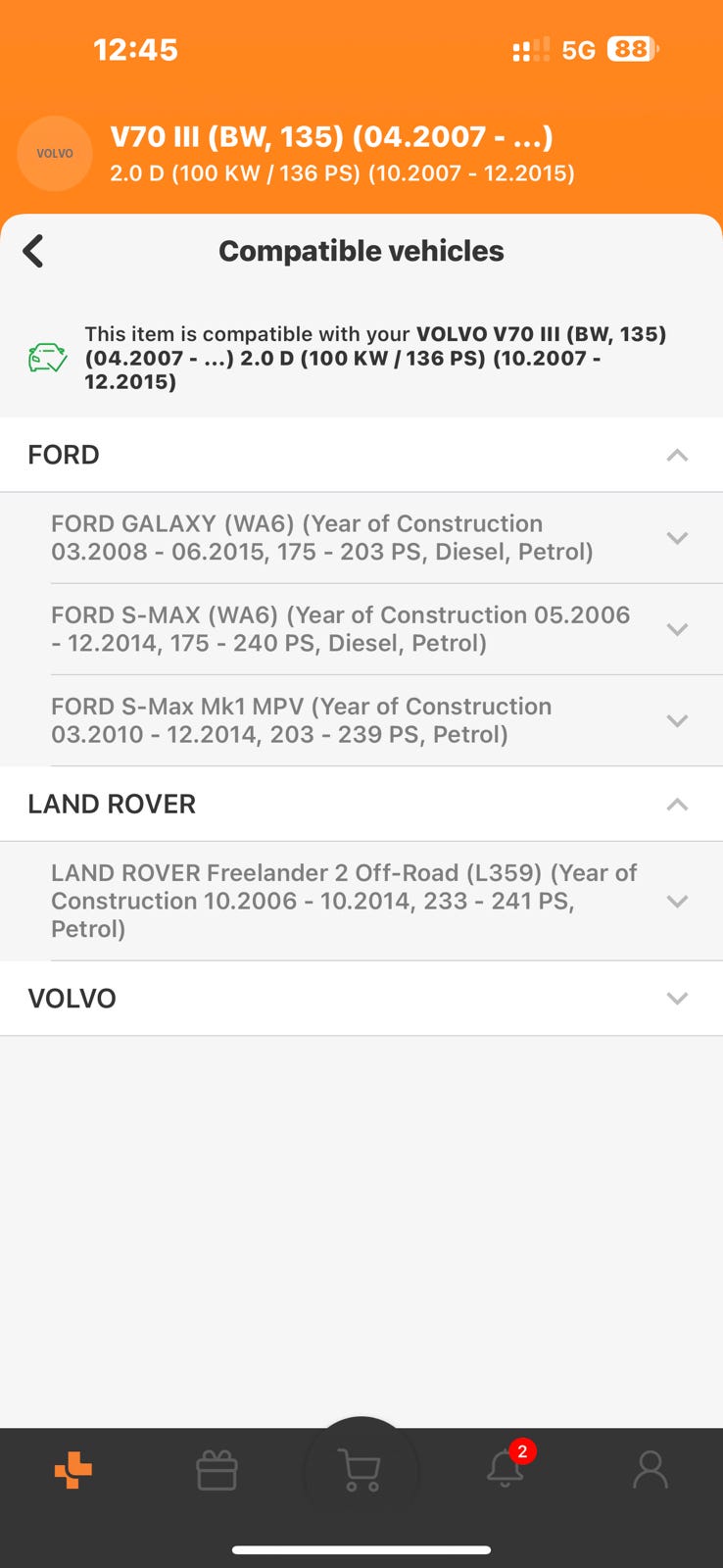Open the selected Volvo V70 III vehicle

pos(333,154)
